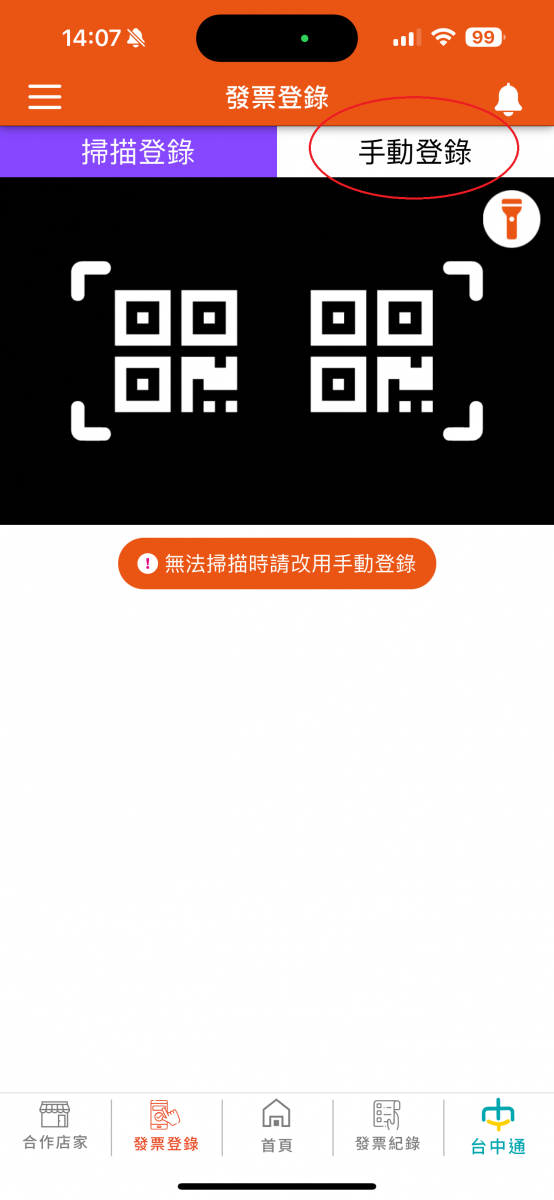The width and height of the screenshot is (554, 1200).
Task: Select the 掃描登錄 tab
Action: (138, 152)
